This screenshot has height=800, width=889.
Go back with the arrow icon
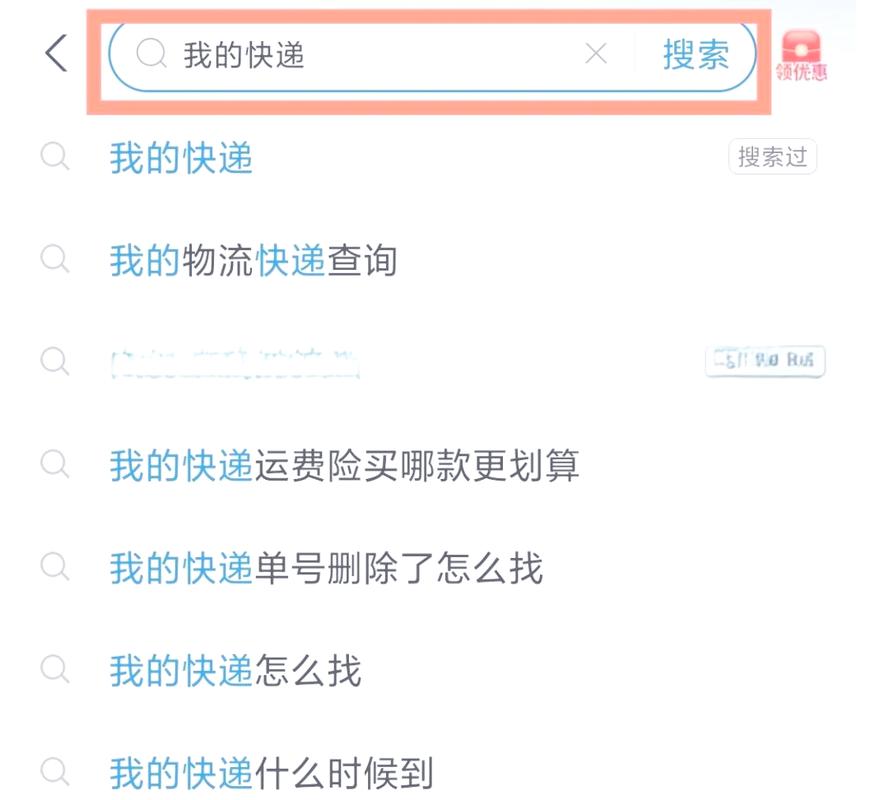[x=56, y=54]
